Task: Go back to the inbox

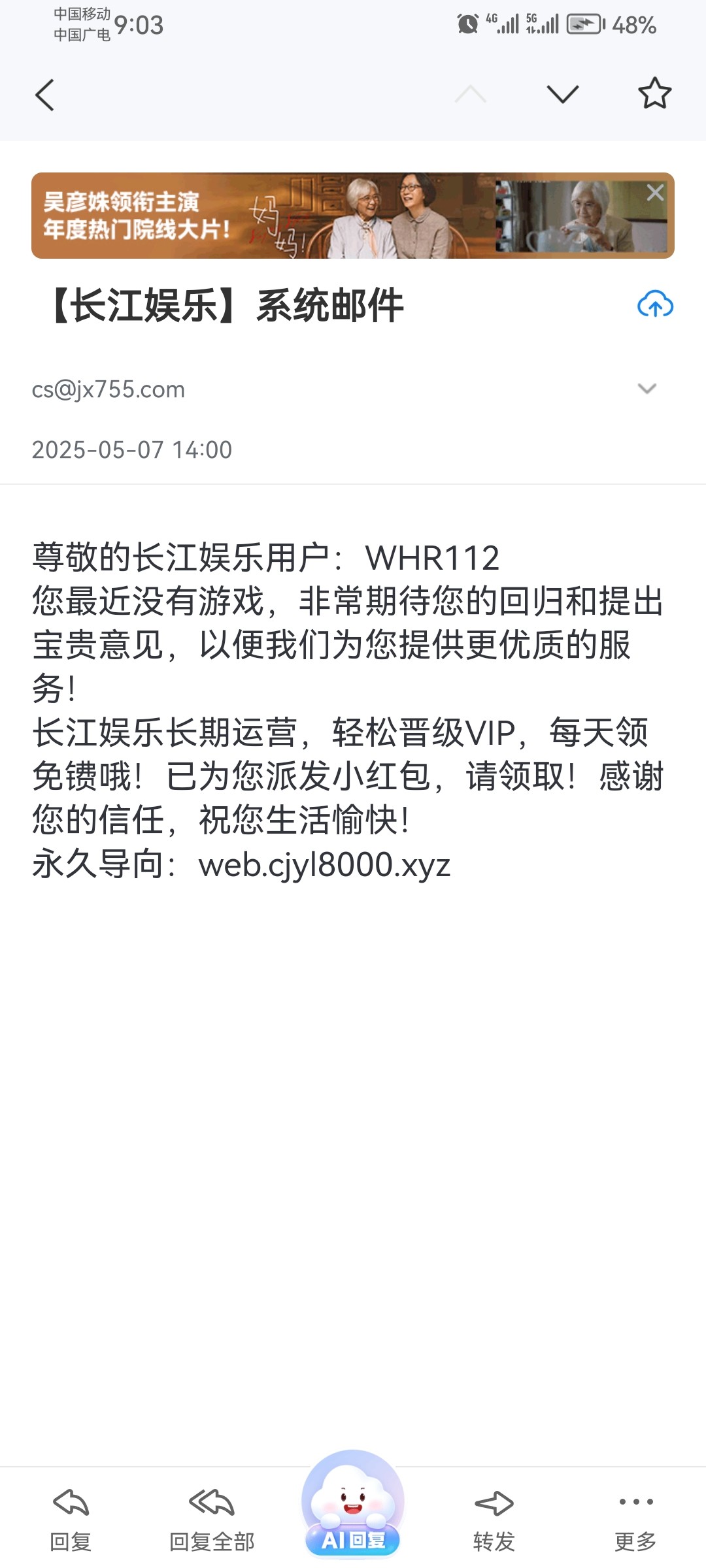Action: [44, 95]
